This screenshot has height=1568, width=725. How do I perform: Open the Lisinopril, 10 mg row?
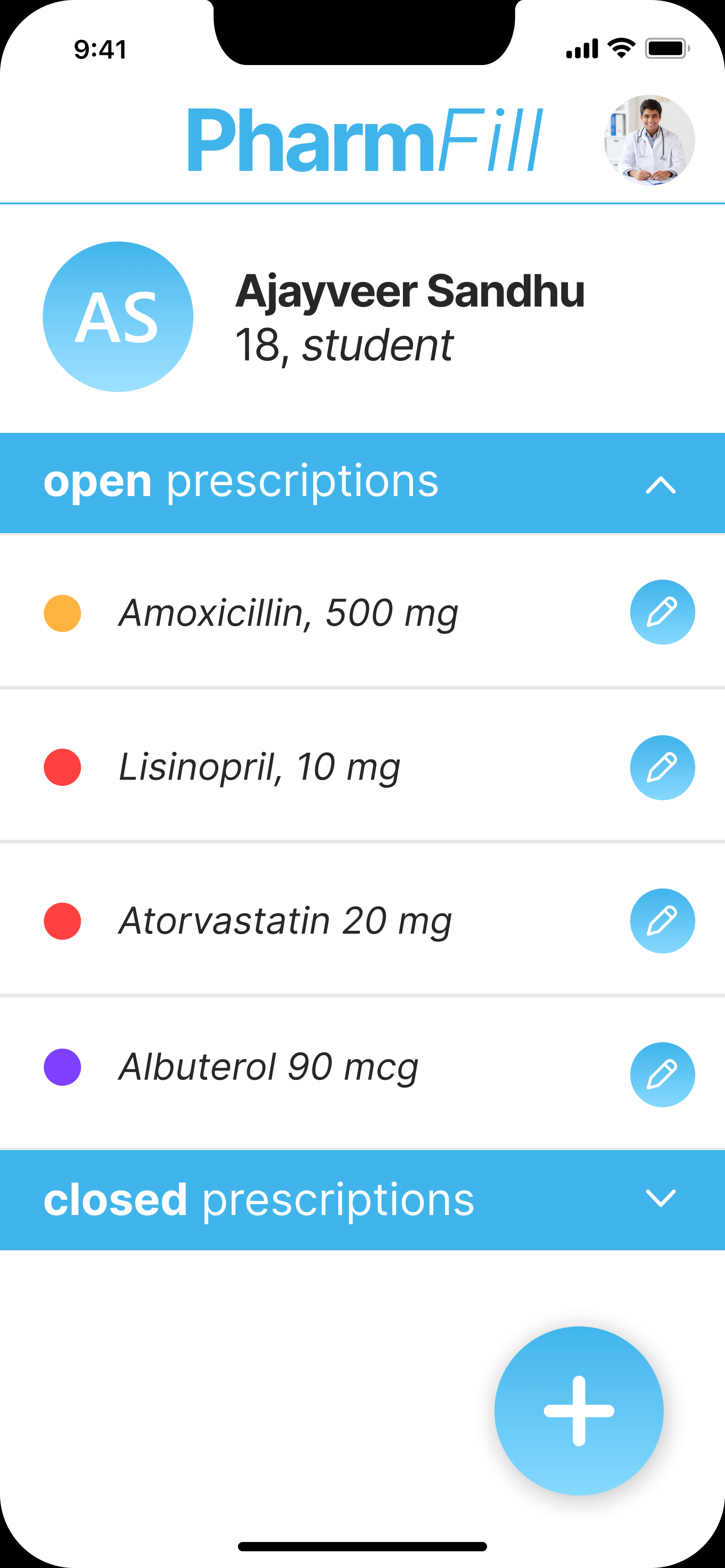[x=362, y=766]
